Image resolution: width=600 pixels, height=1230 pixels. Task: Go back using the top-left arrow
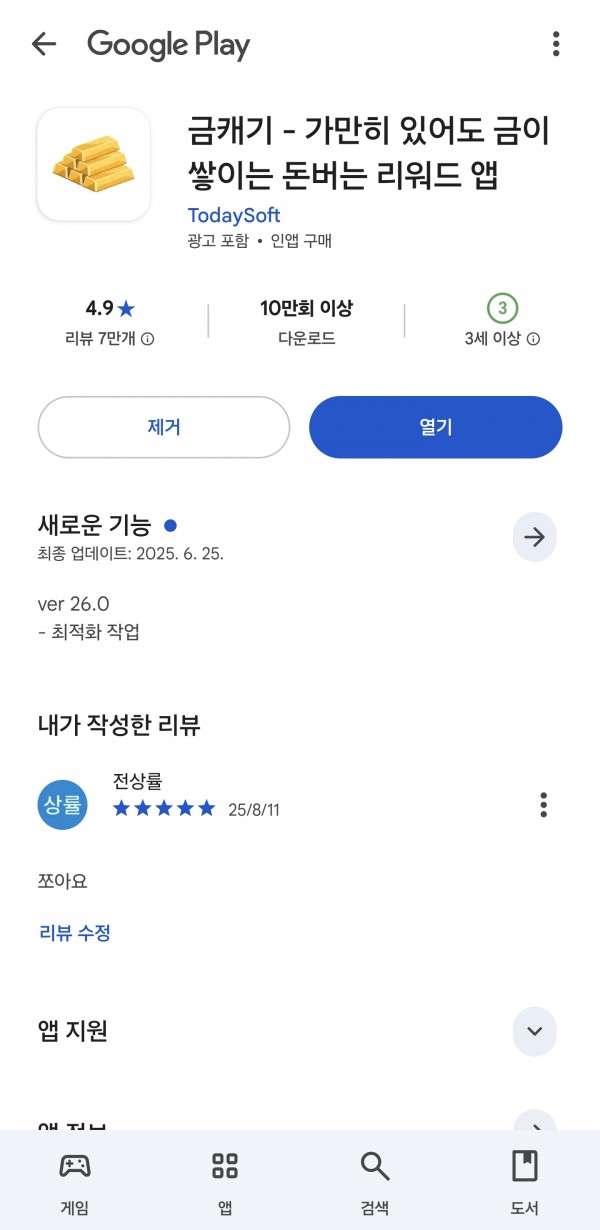(44, 44)
